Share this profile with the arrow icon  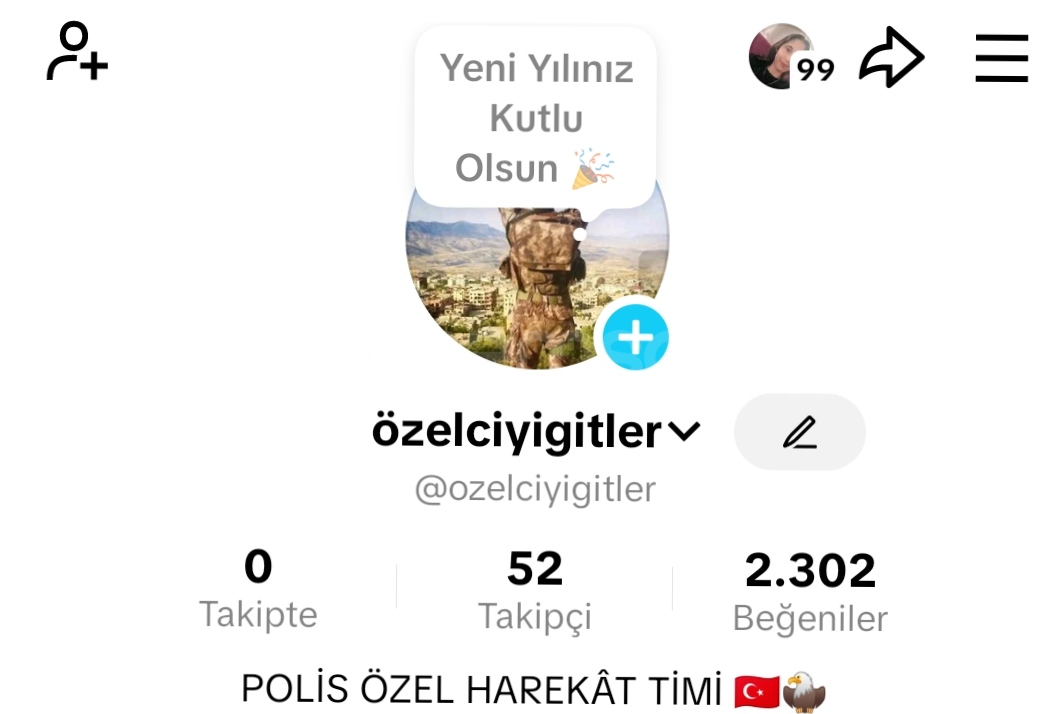[891, 58]
